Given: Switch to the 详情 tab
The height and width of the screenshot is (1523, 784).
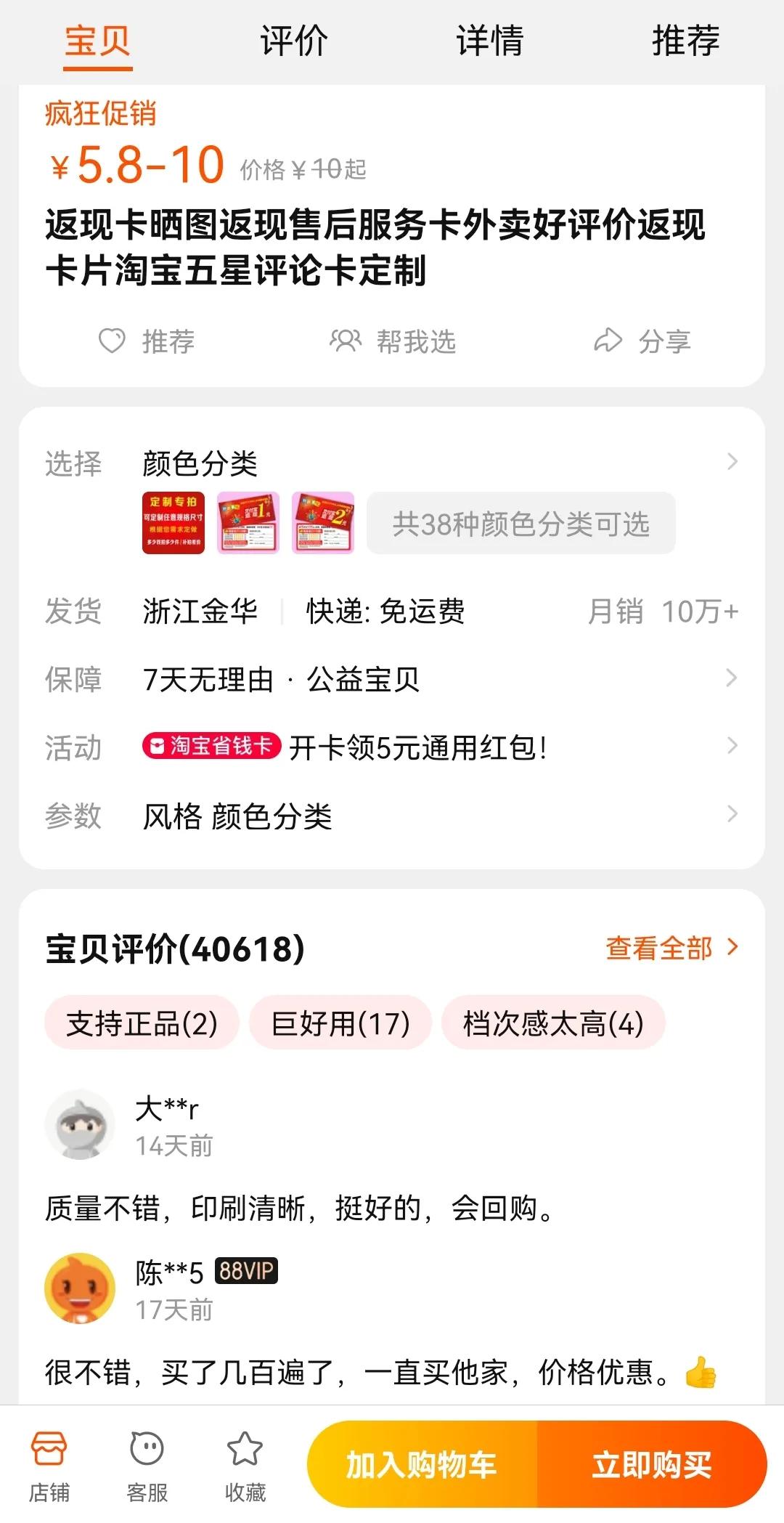Looking at the screenshot, I should (489, 42).
